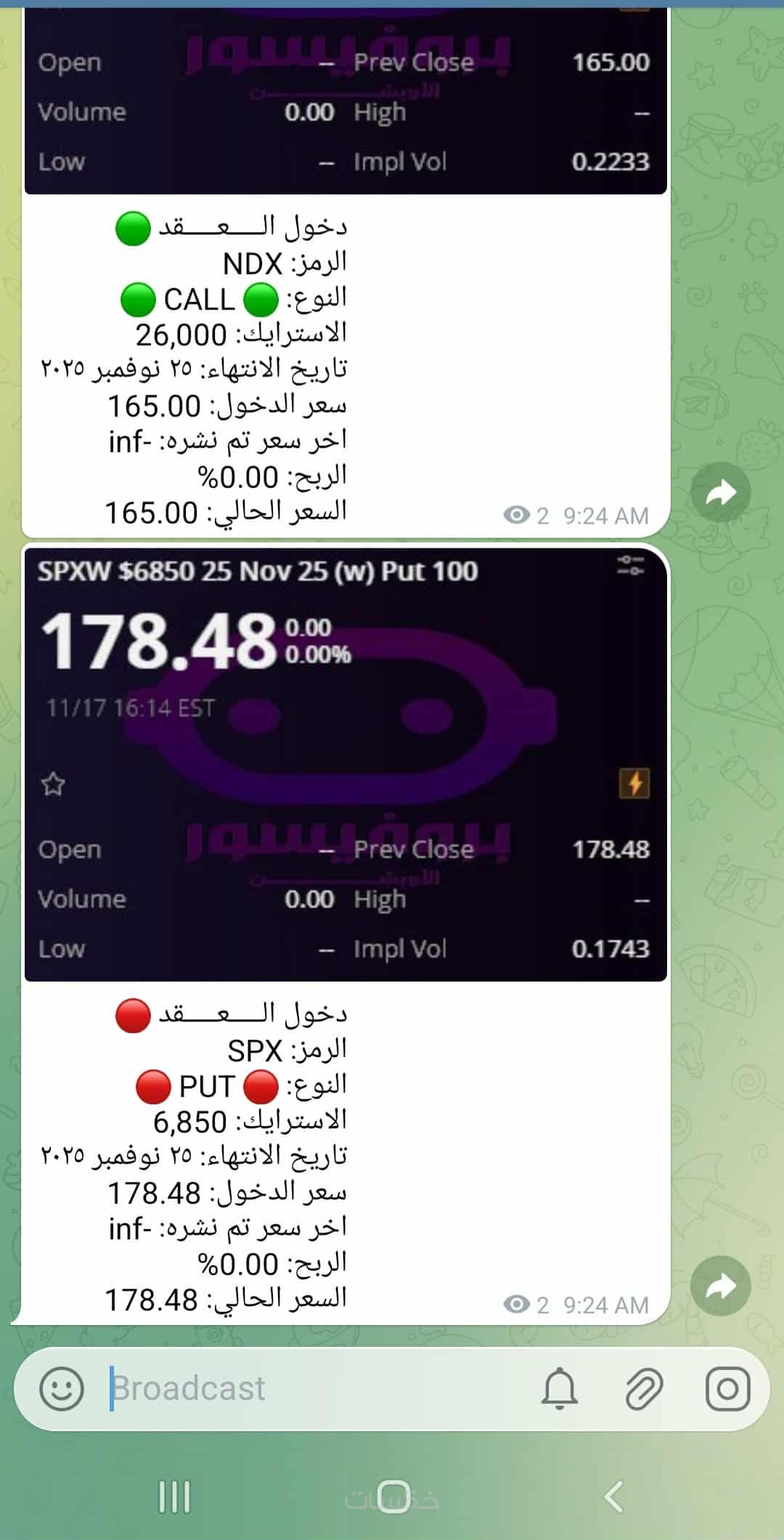This screenshot has height=1540, width=784.
Task: Open the SPXW $6850 Put screenshot
Action: (346, 762)
